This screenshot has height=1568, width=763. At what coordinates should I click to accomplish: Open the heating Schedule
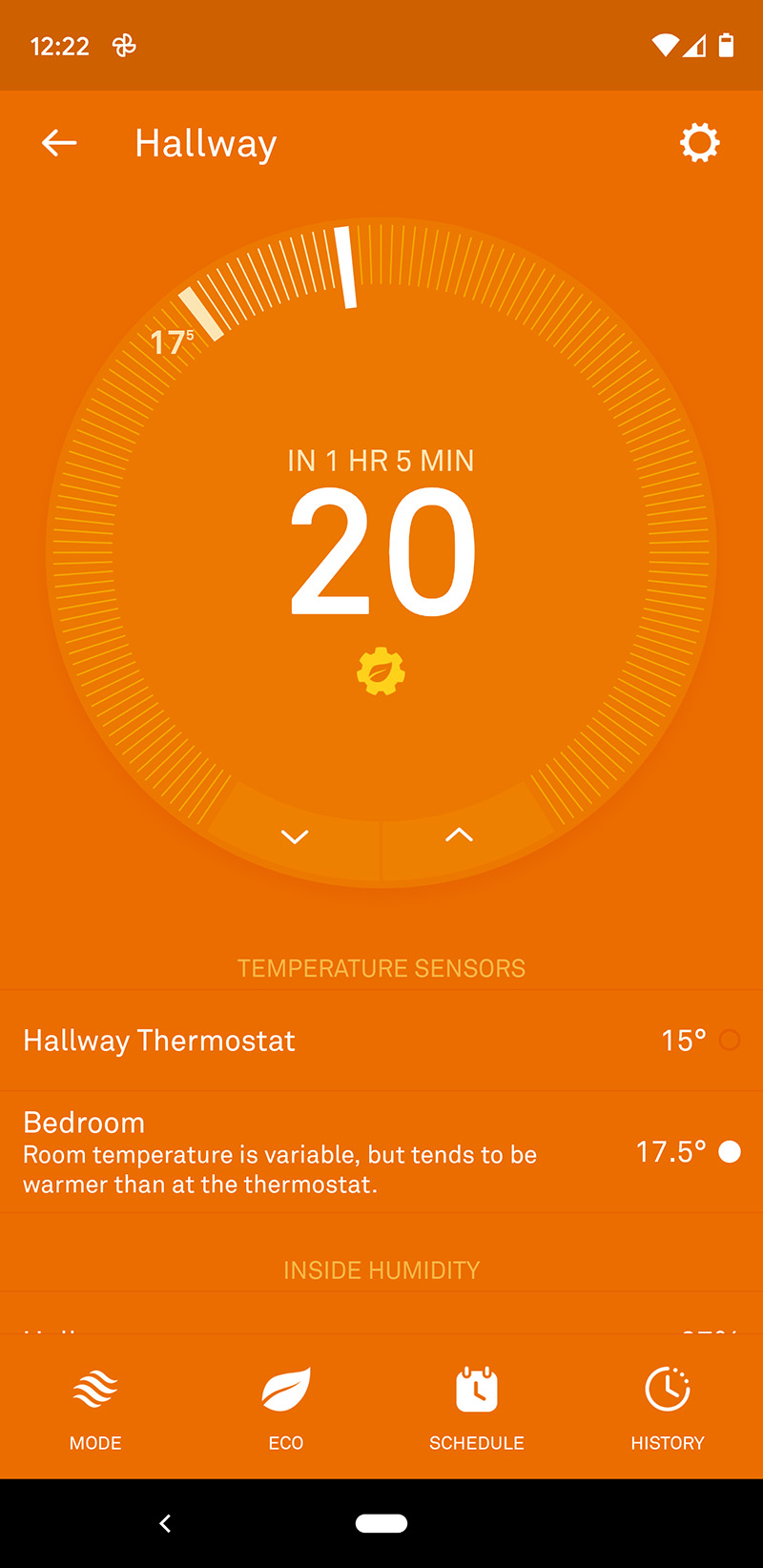coord(477,1405)
